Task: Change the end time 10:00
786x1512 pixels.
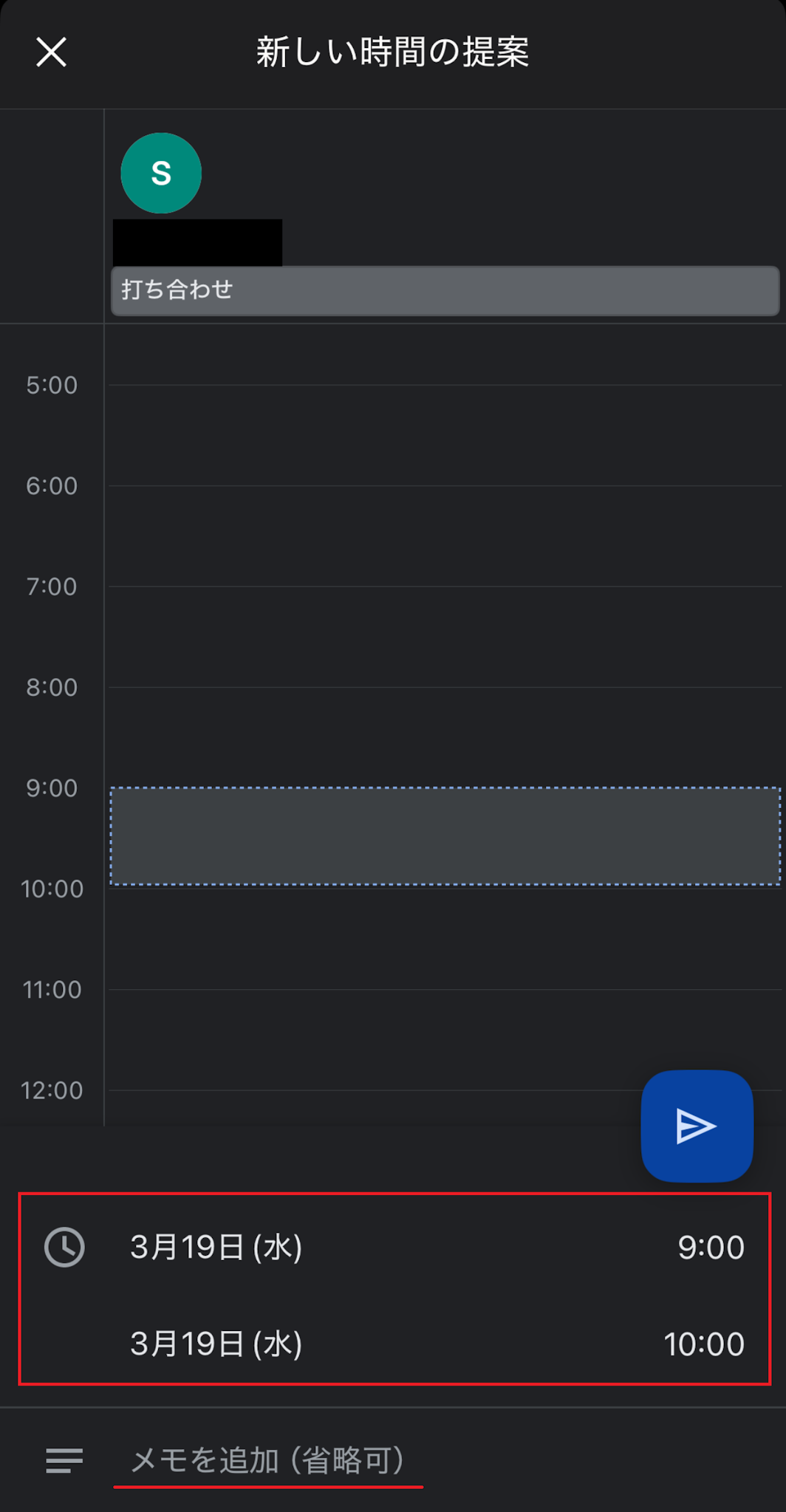Action: click(x=703, y=1344)
